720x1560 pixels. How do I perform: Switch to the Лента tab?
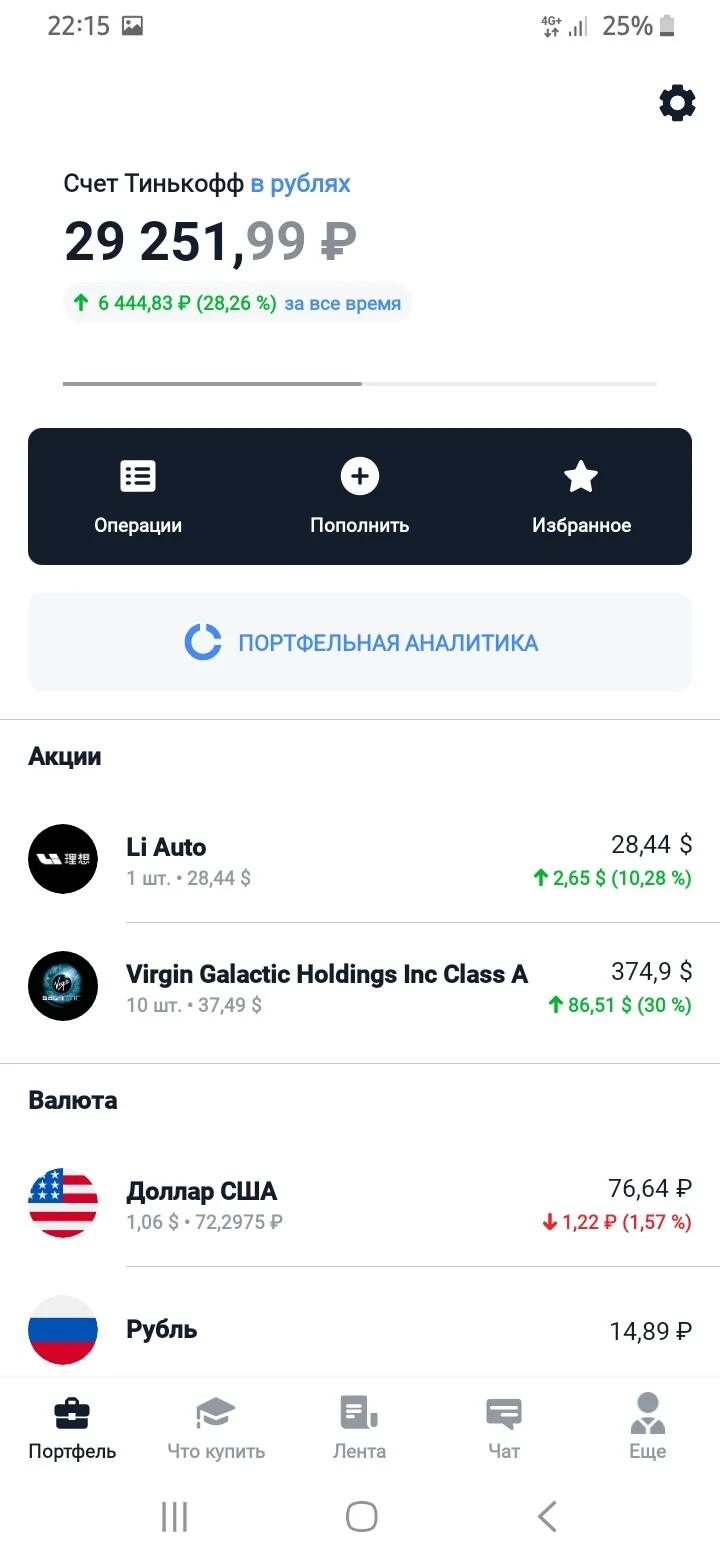[x=359, y=1429]
